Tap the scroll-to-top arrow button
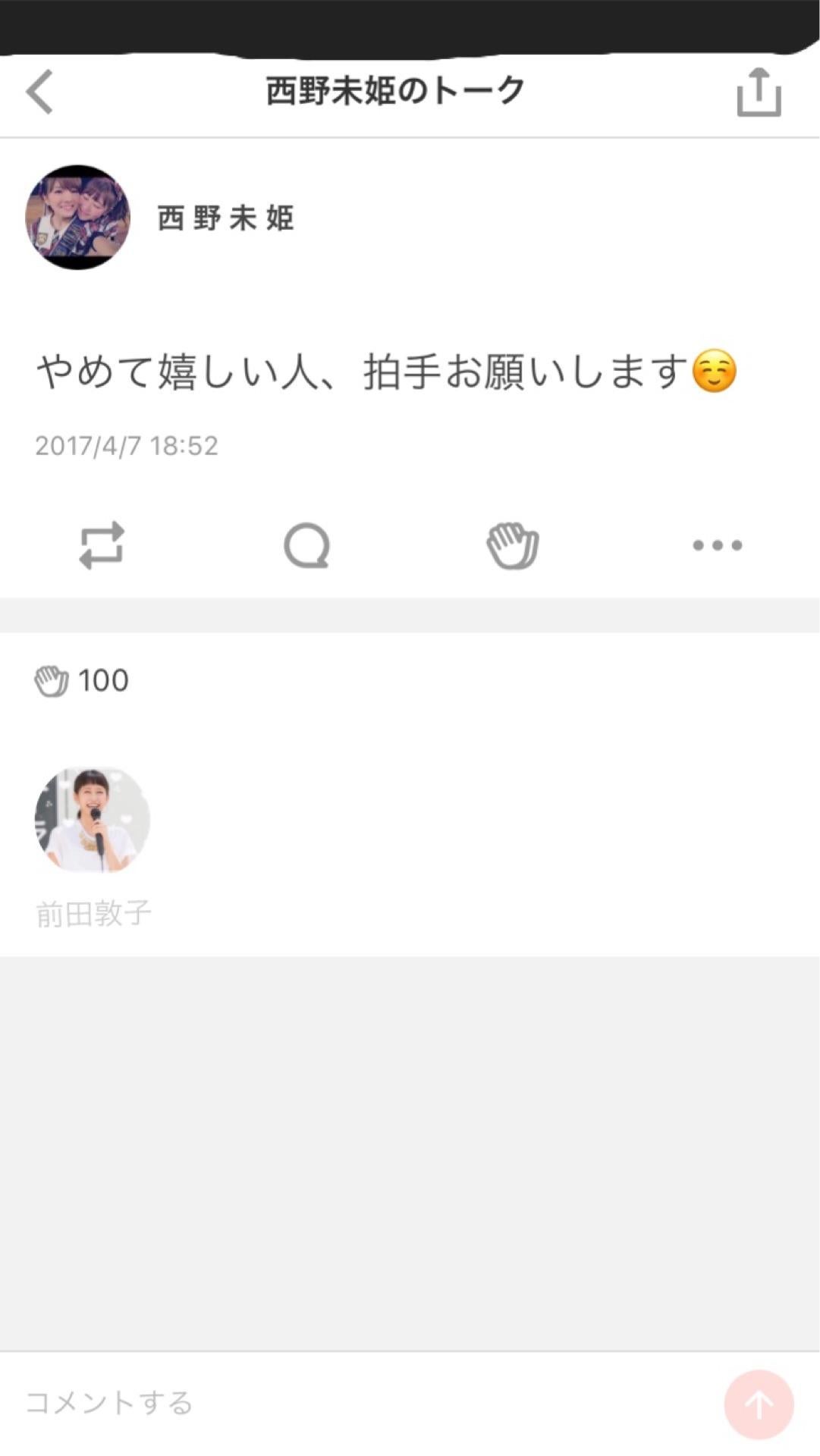Screen dimensions: 820x1456 (759, 1403)
